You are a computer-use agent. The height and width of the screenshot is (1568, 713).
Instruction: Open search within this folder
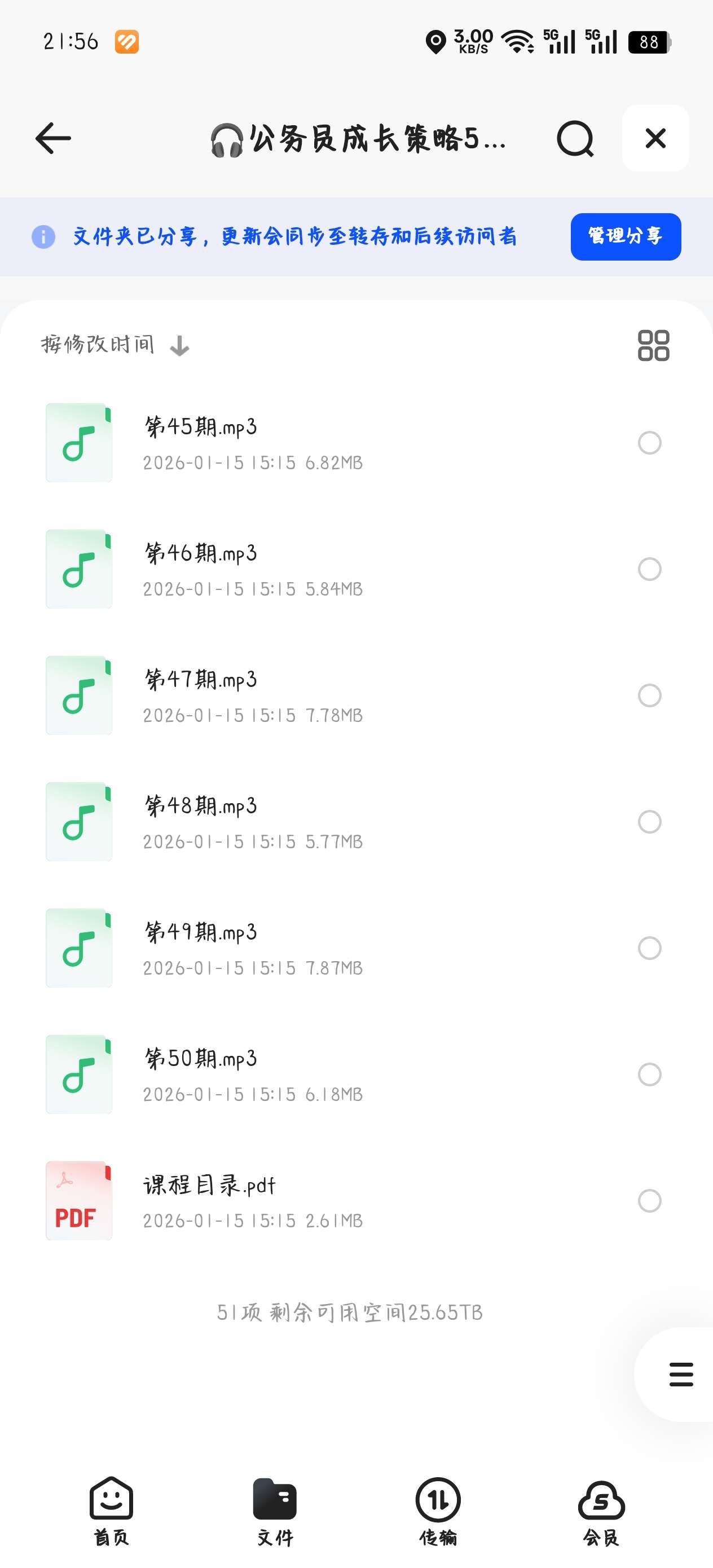pyautogui.click(x=575, y=138)
